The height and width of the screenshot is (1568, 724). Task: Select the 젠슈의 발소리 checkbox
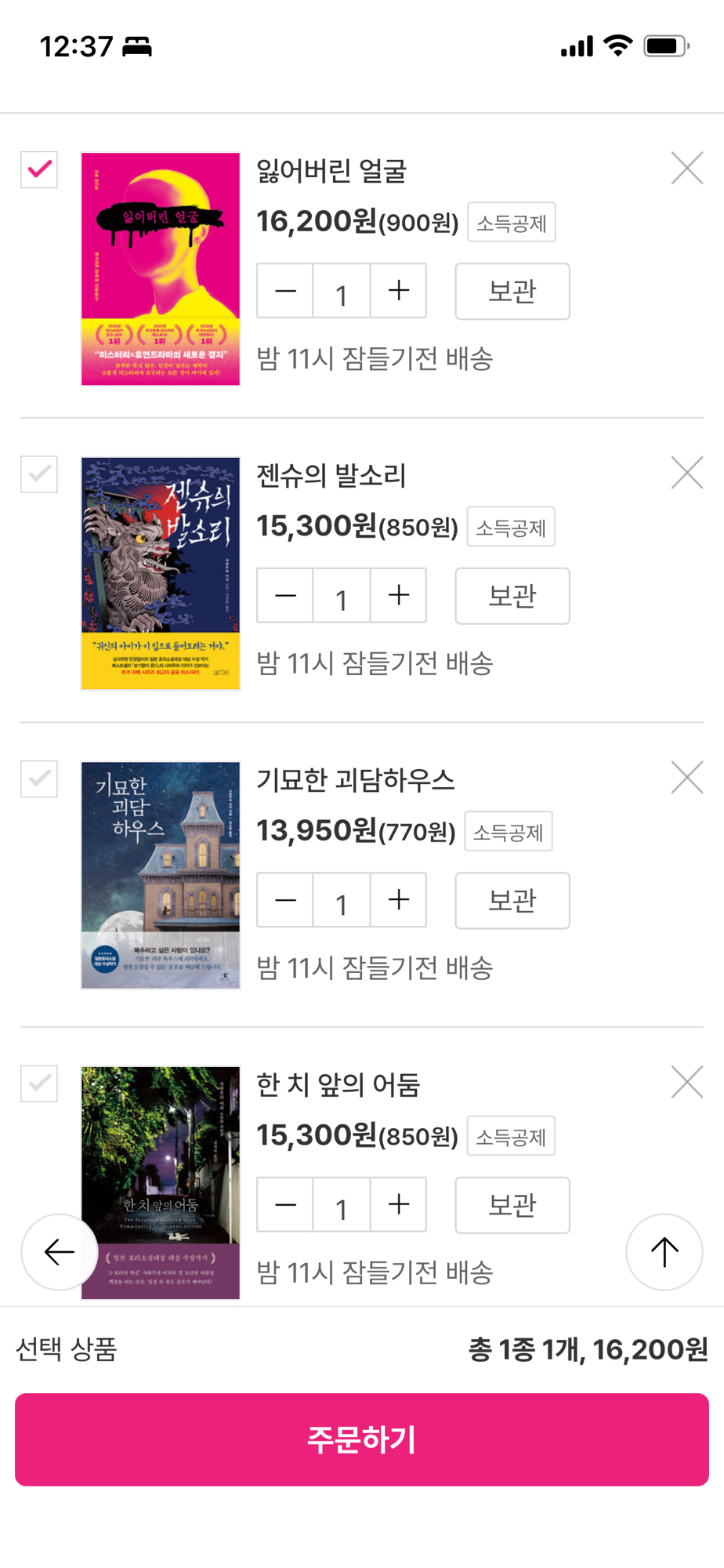[39, 474]
